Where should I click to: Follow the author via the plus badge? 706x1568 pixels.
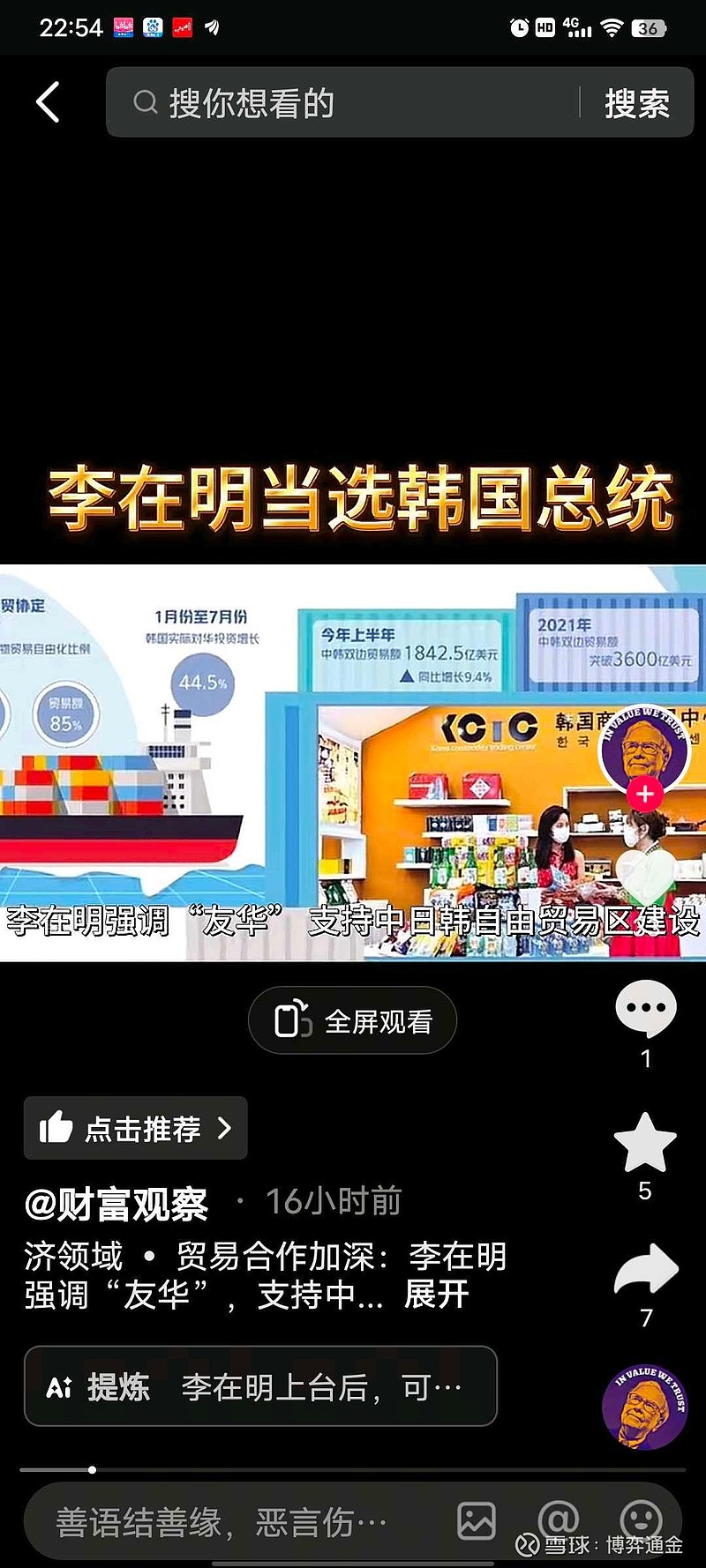(645, 794)
